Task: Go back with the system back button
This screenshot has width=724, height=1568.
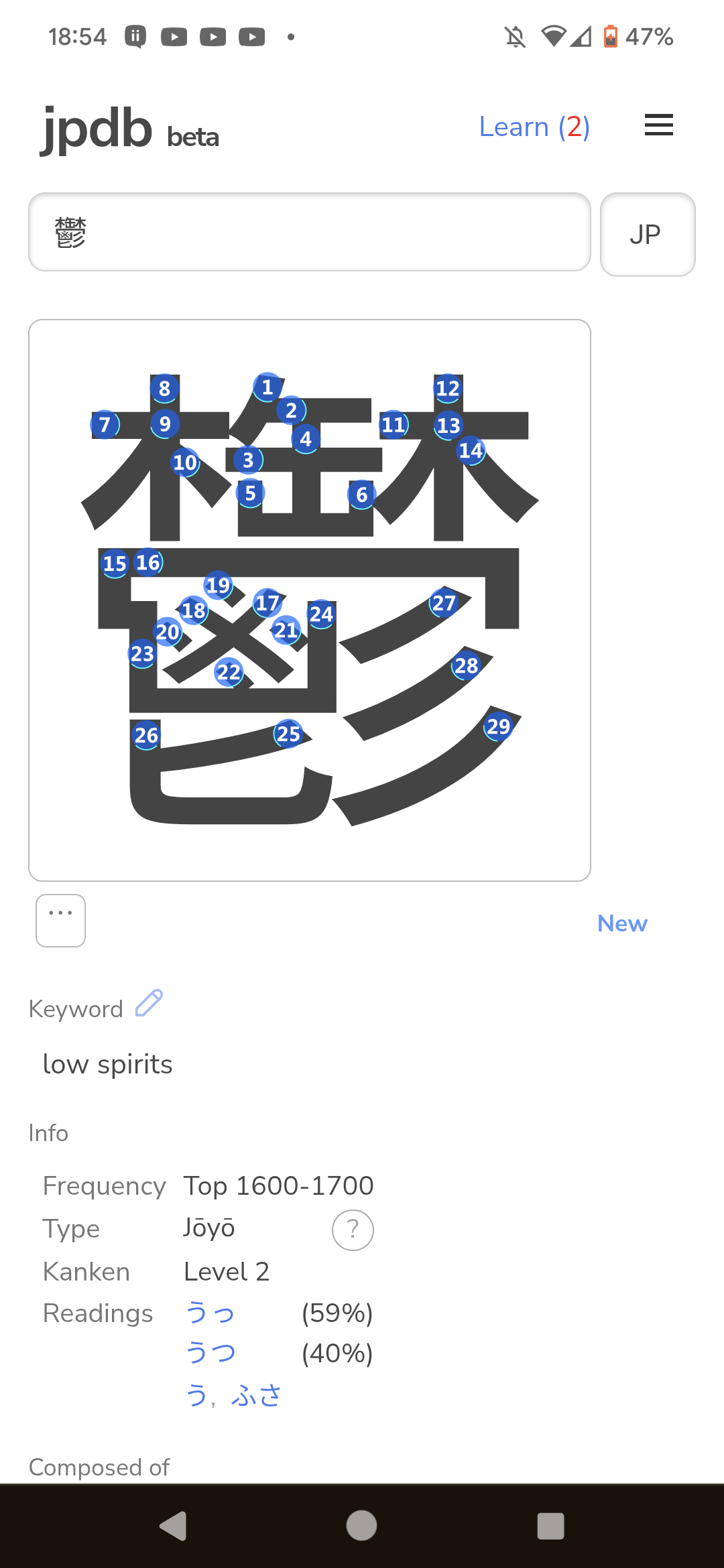Action: coord(174,1526)
